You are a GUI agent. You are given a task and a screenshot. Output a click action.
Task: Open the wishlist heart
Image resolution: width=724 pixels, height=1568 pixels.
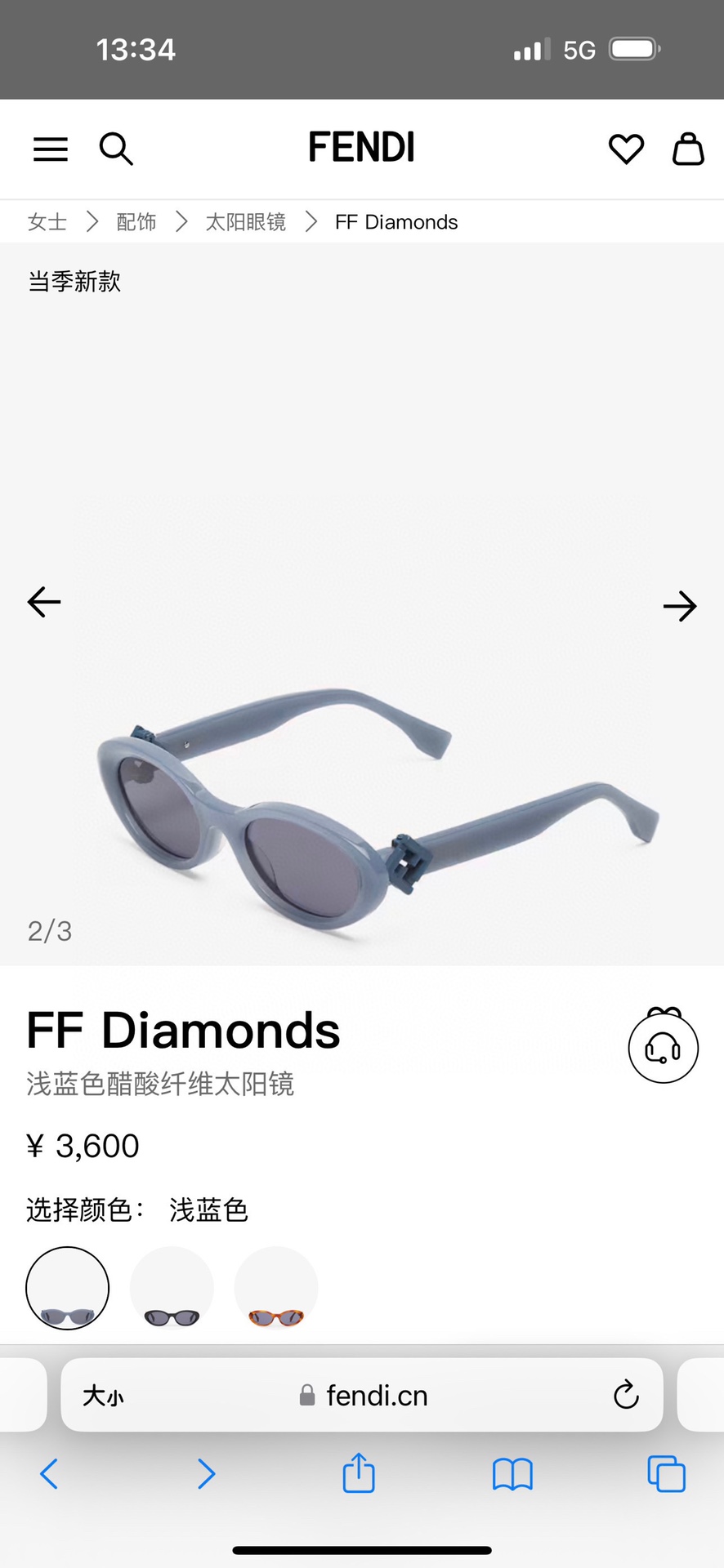(x=626, y=149)
